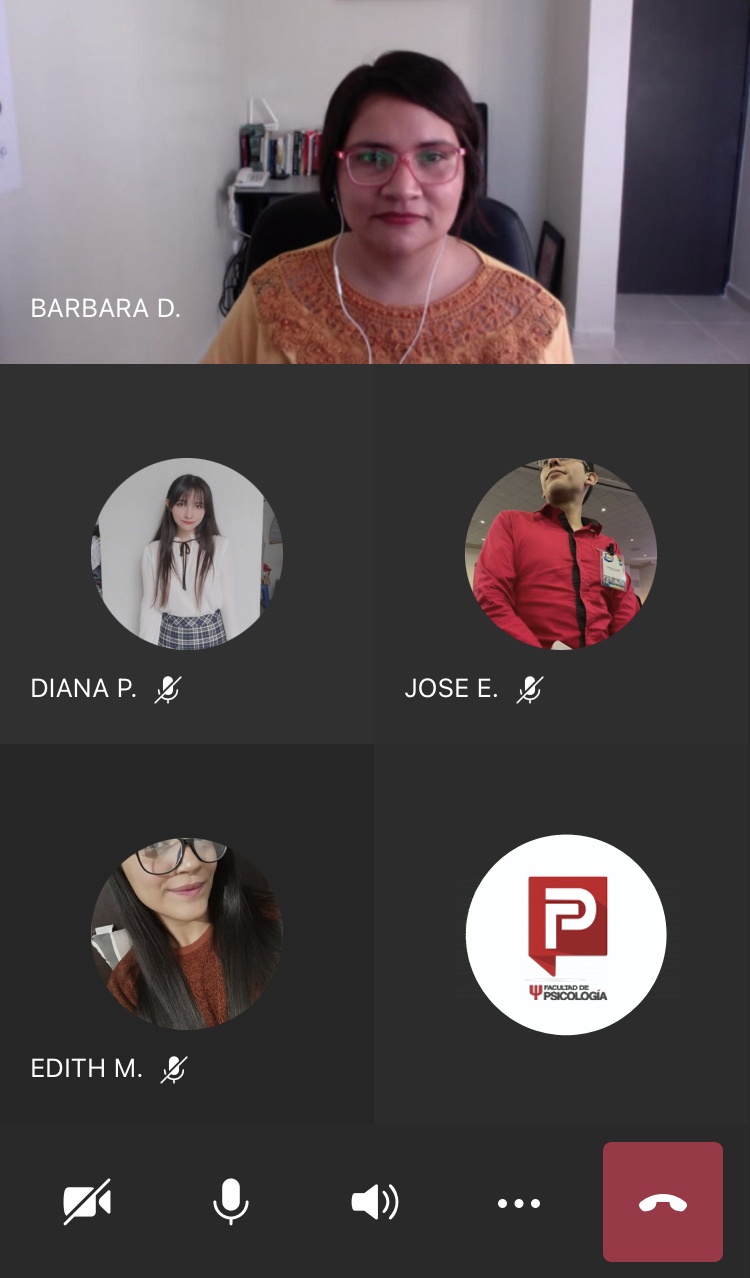Image resolution: width=750 pixels, height=1278 pixels.
Task: Mute the microphone
Action: click(x=231, y=1201)
